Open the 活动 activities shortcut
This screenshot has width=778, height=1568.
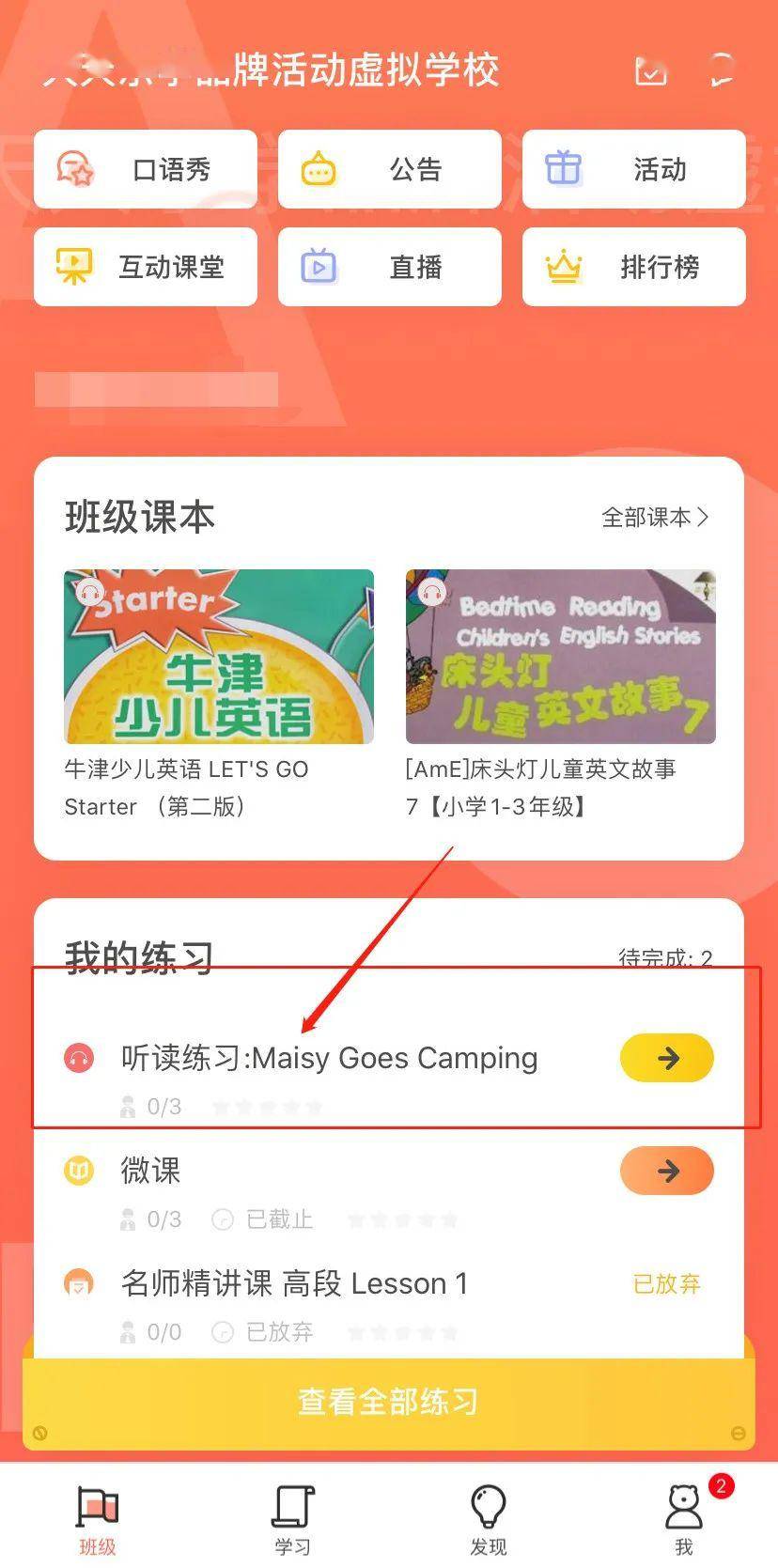click(x=633, y=169)
